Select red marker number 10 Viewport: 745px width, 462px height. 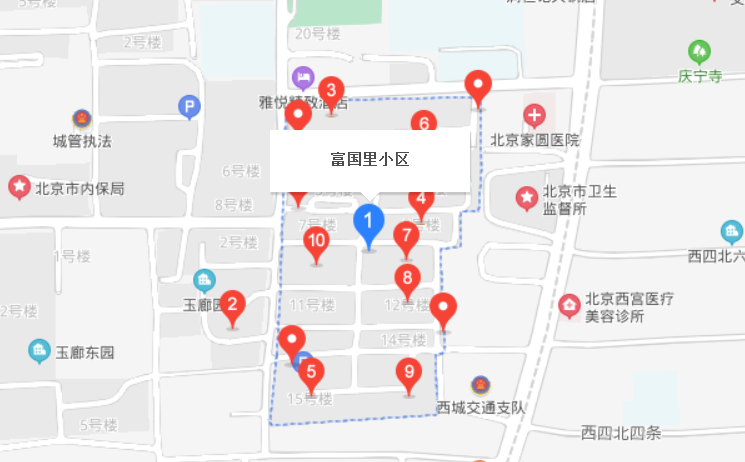coord(317,241)
